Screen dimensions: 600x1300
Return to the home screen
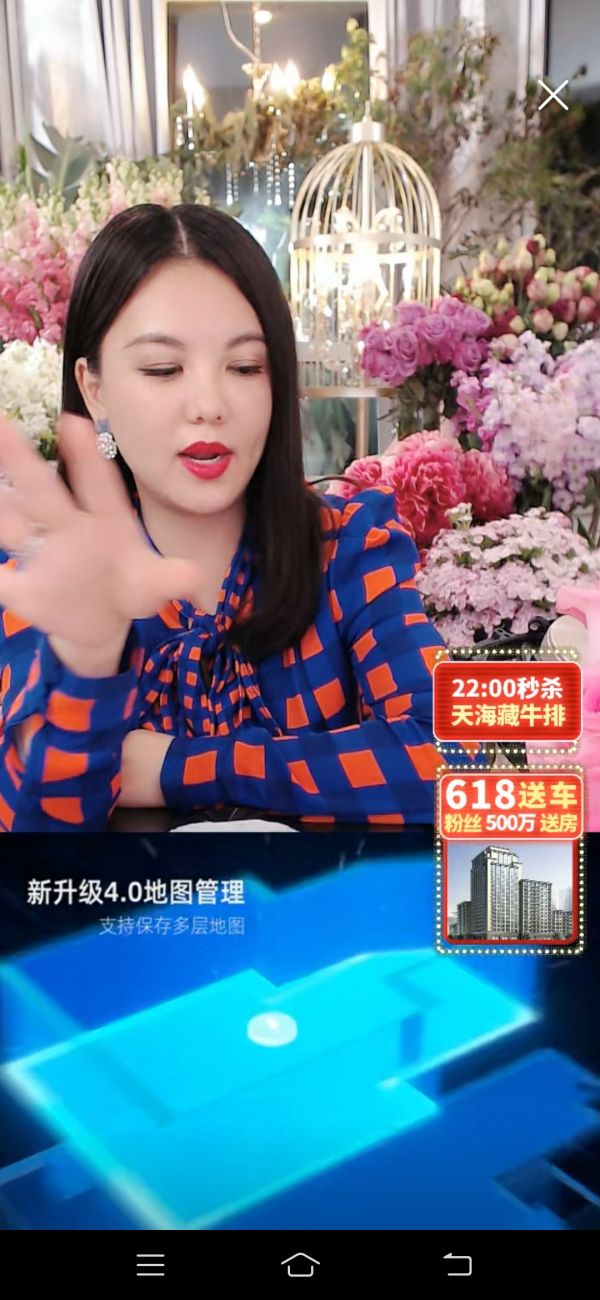coord(300,1264)
